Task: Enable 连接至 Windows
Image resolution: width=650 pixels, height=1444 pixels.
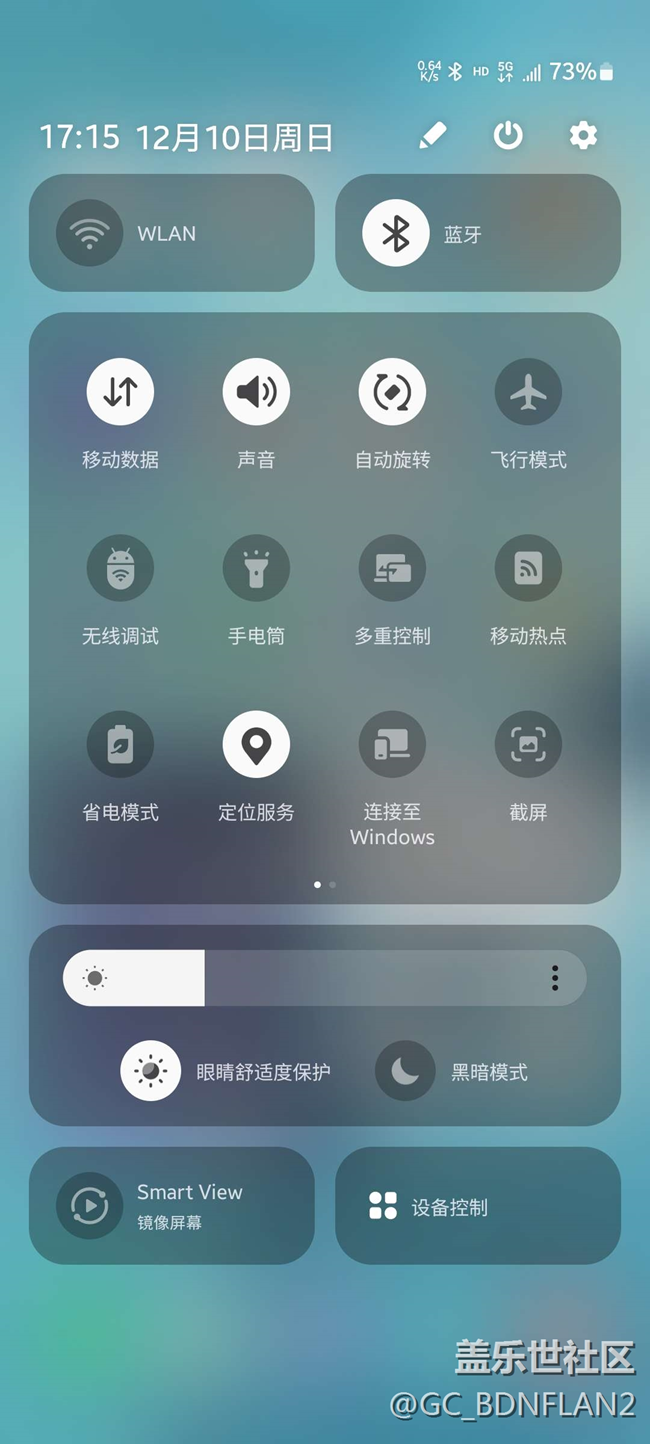Action: coord(392,744)
